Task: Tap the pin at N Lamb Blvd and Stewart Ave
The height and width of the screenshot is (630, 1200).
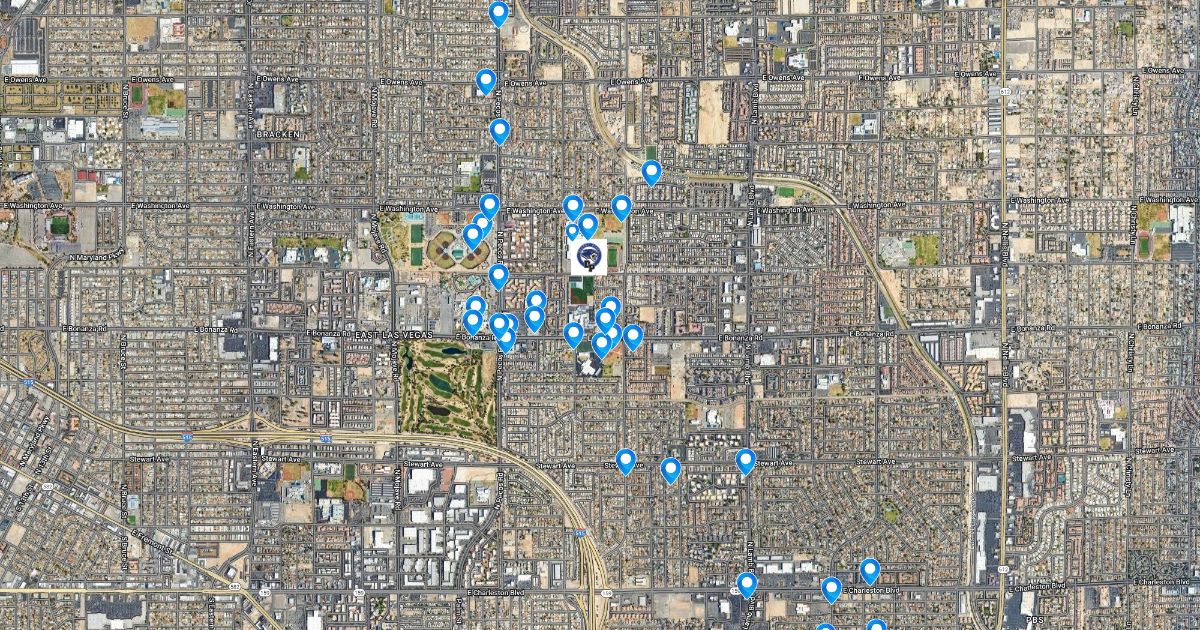Action: pos(745,460)
